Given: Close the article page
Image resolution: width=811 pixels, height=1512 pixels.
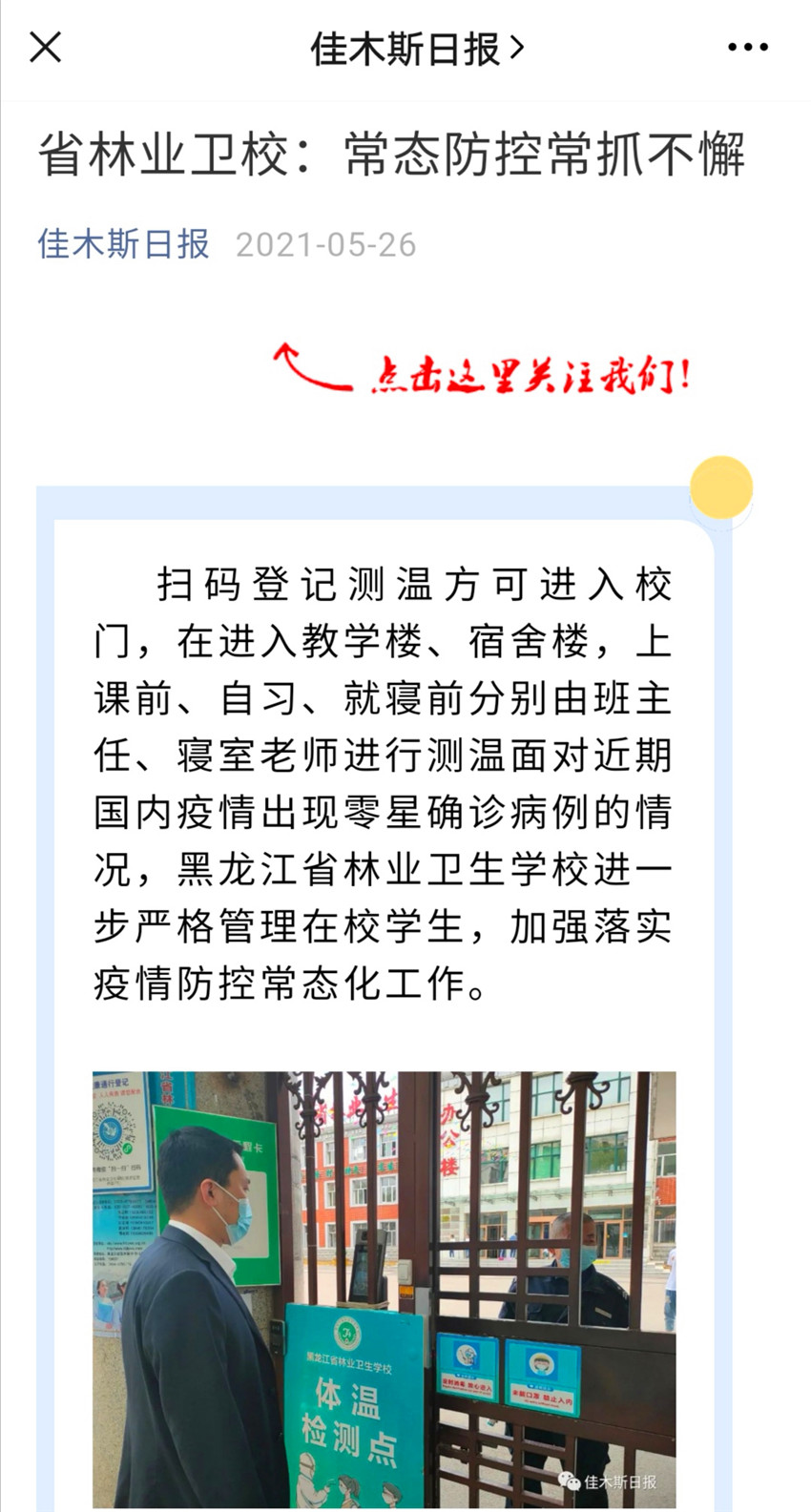Looking at the screenshot, I should coord(45,48).
